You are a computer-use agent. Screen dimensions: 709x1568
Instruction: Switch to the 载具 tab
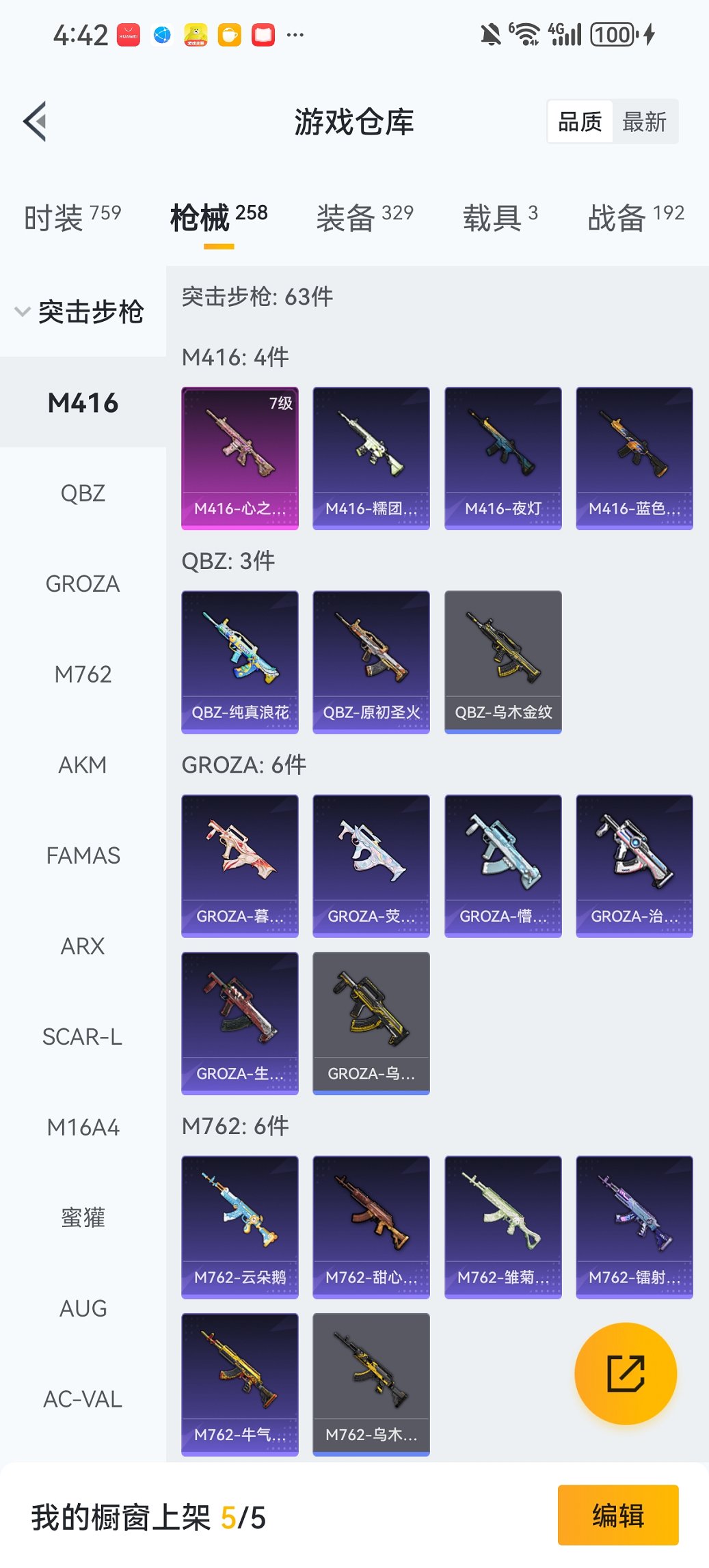point(500,217)
